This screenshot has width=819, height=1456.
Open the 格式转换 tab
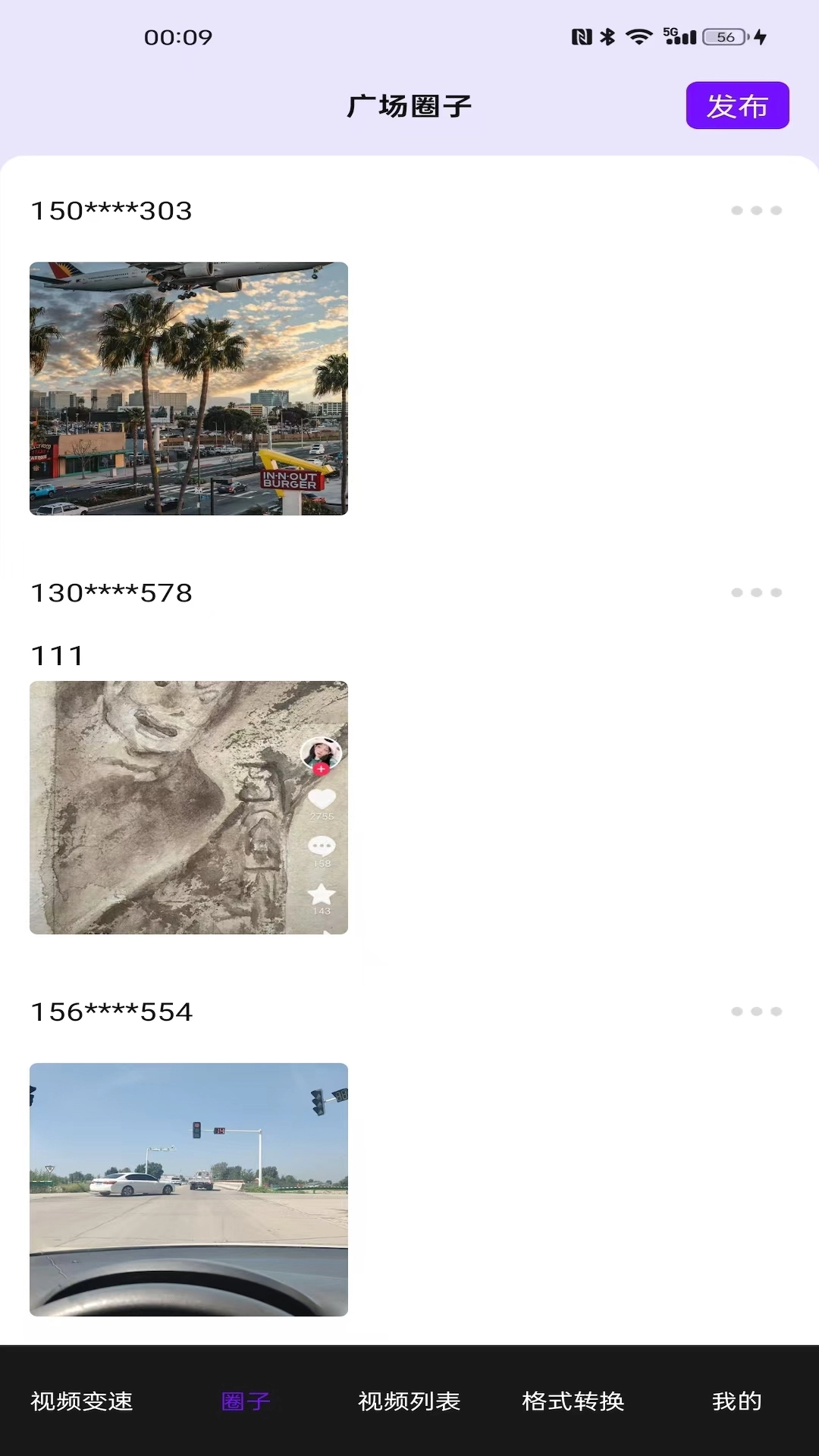573,1402
